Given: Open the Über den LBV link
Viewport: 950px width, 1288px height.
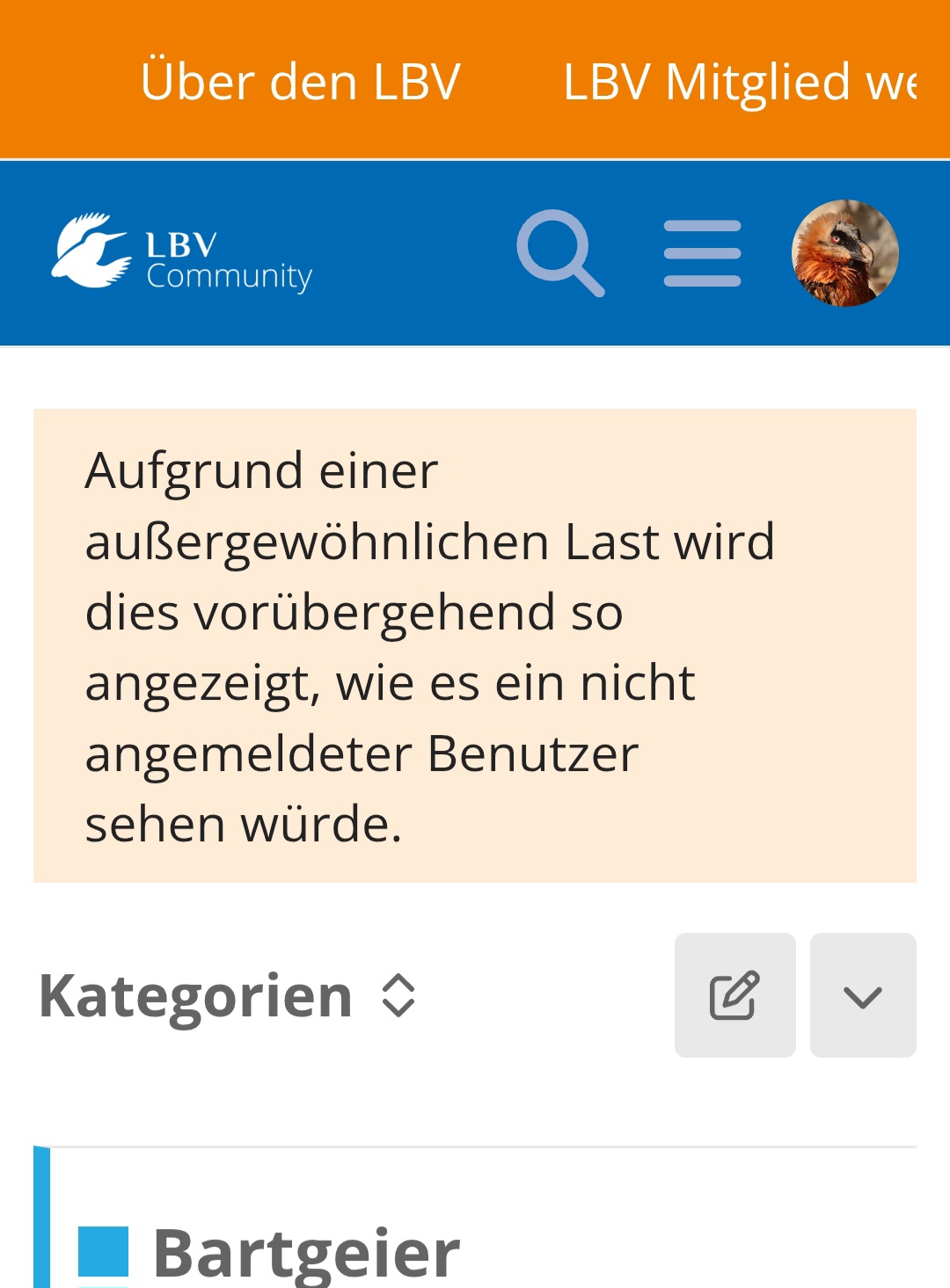Looking at the screenshot, I should tap(300, 82).
